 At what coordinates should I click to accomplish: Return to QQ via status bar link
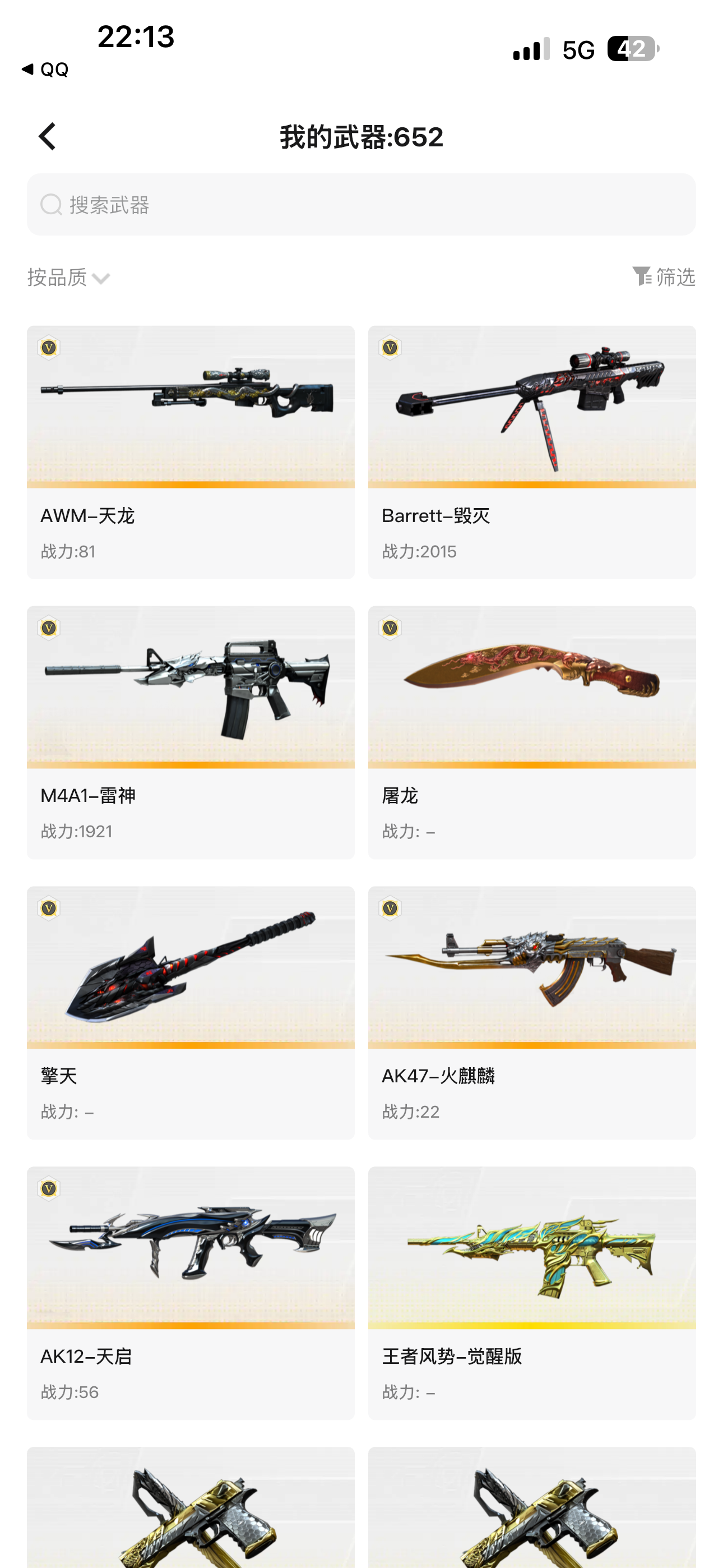[x=45, y=70]
